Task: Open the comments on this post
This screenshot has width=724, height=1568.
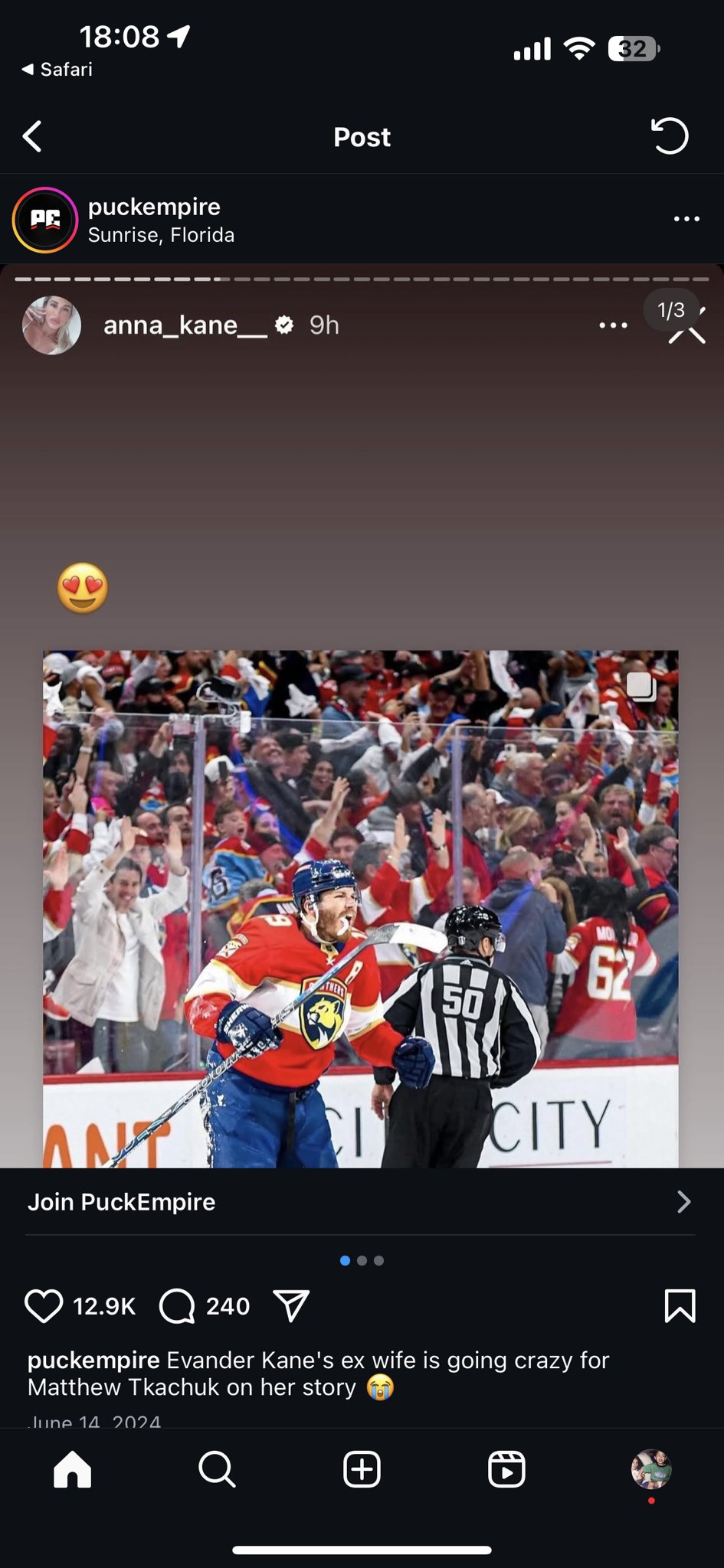Action: coord(177,1305)
